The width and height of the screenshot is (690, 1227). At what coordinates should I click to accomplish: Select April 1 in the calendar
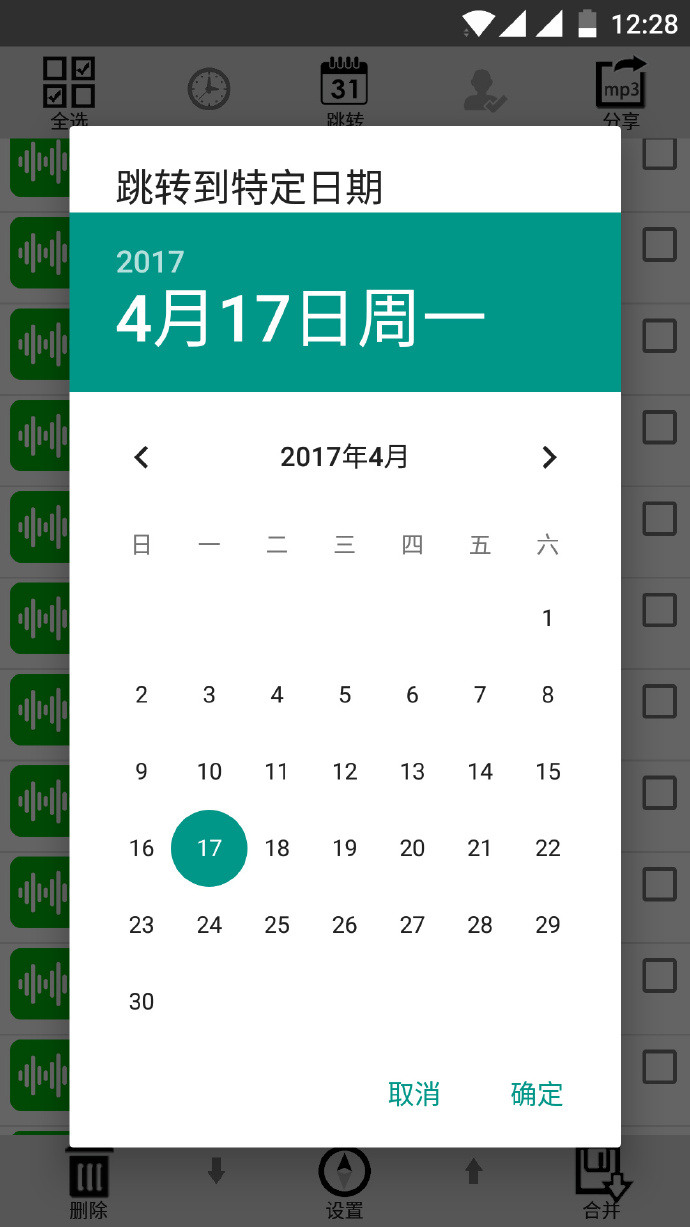(547, 618)
